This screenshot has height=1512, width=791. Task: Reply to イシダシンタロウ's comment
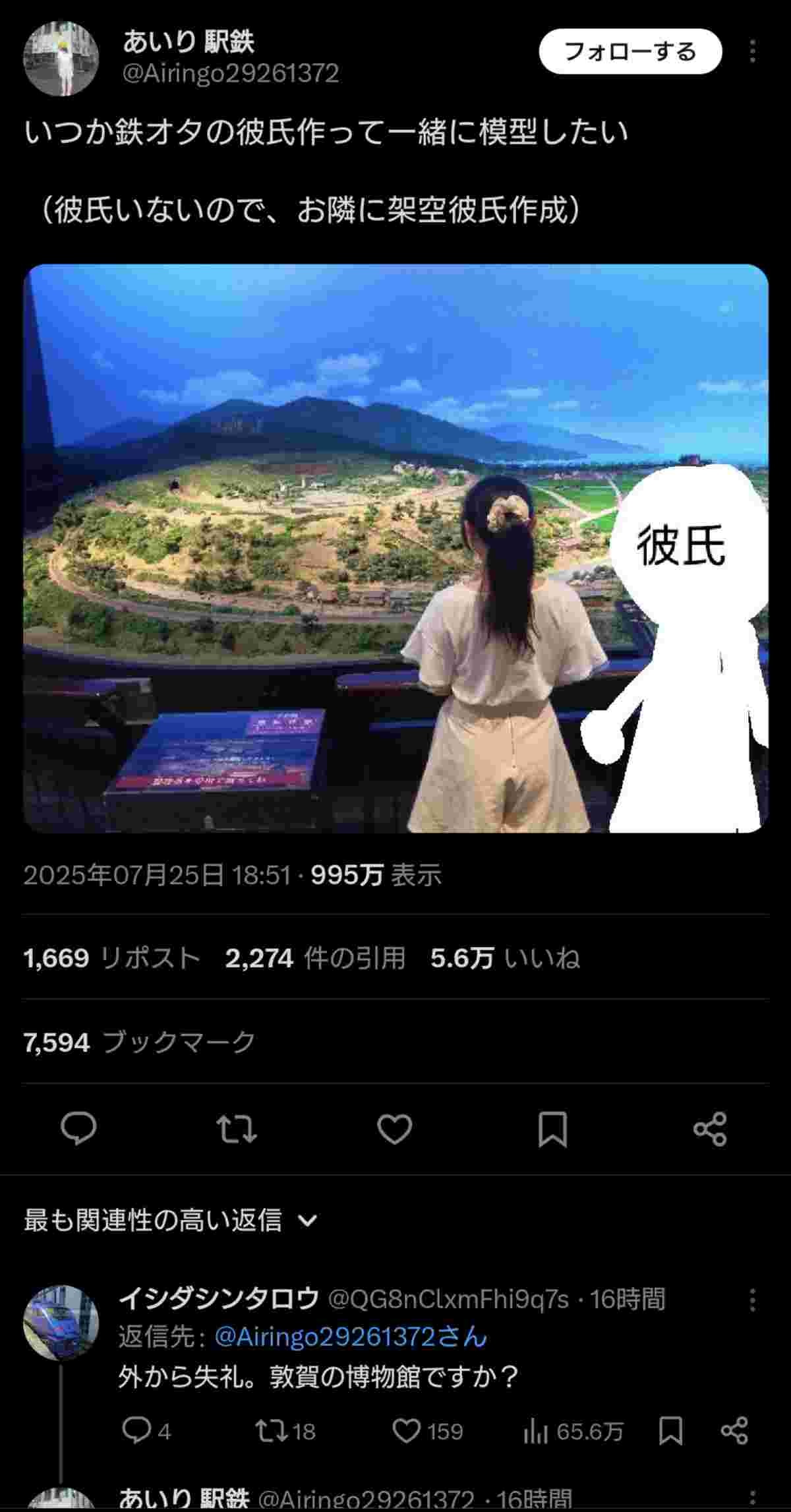point(146,1430)
